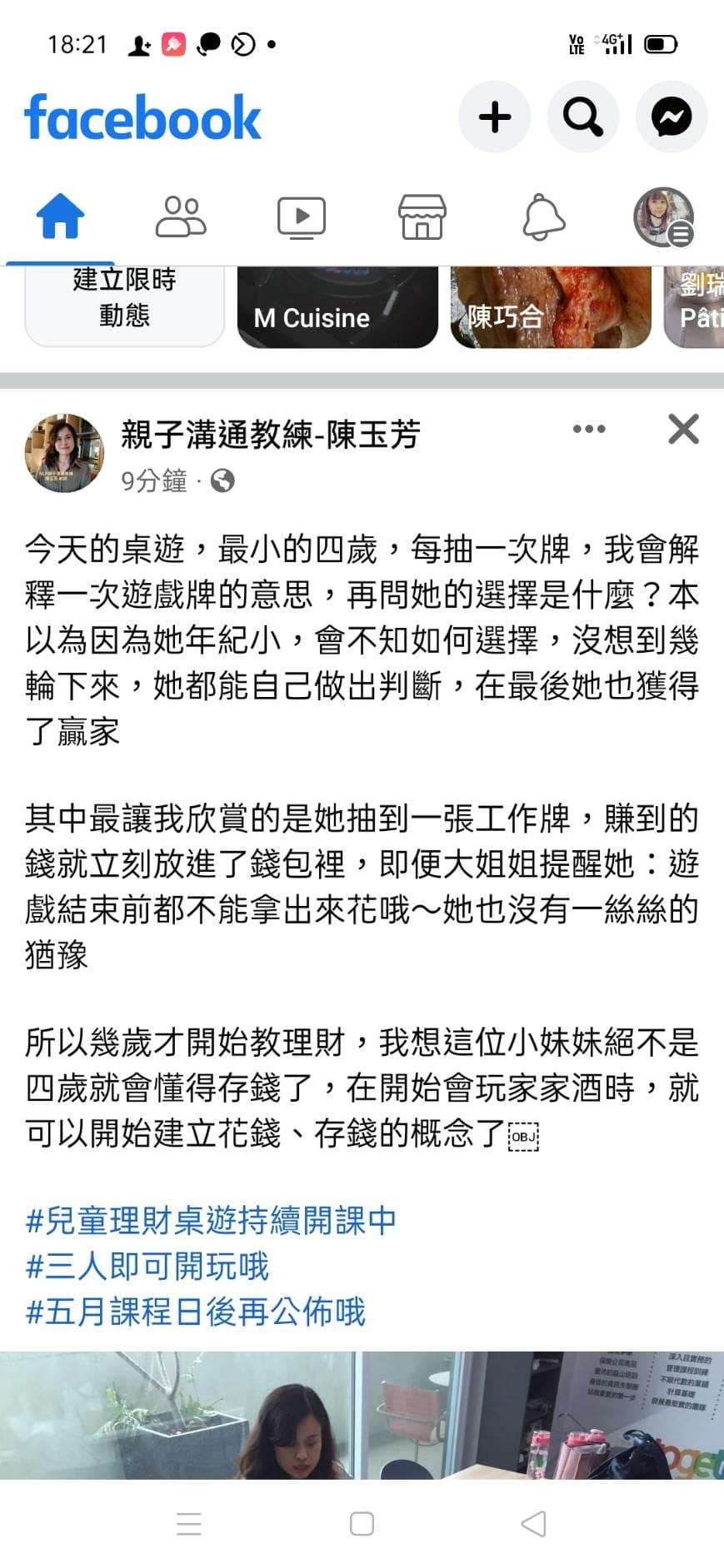Image resolution: width=724 pixels, height=1568 pixels.
Task: Hide the post by 親子溝通教練-陳玉芳
Action: (683, 429)
